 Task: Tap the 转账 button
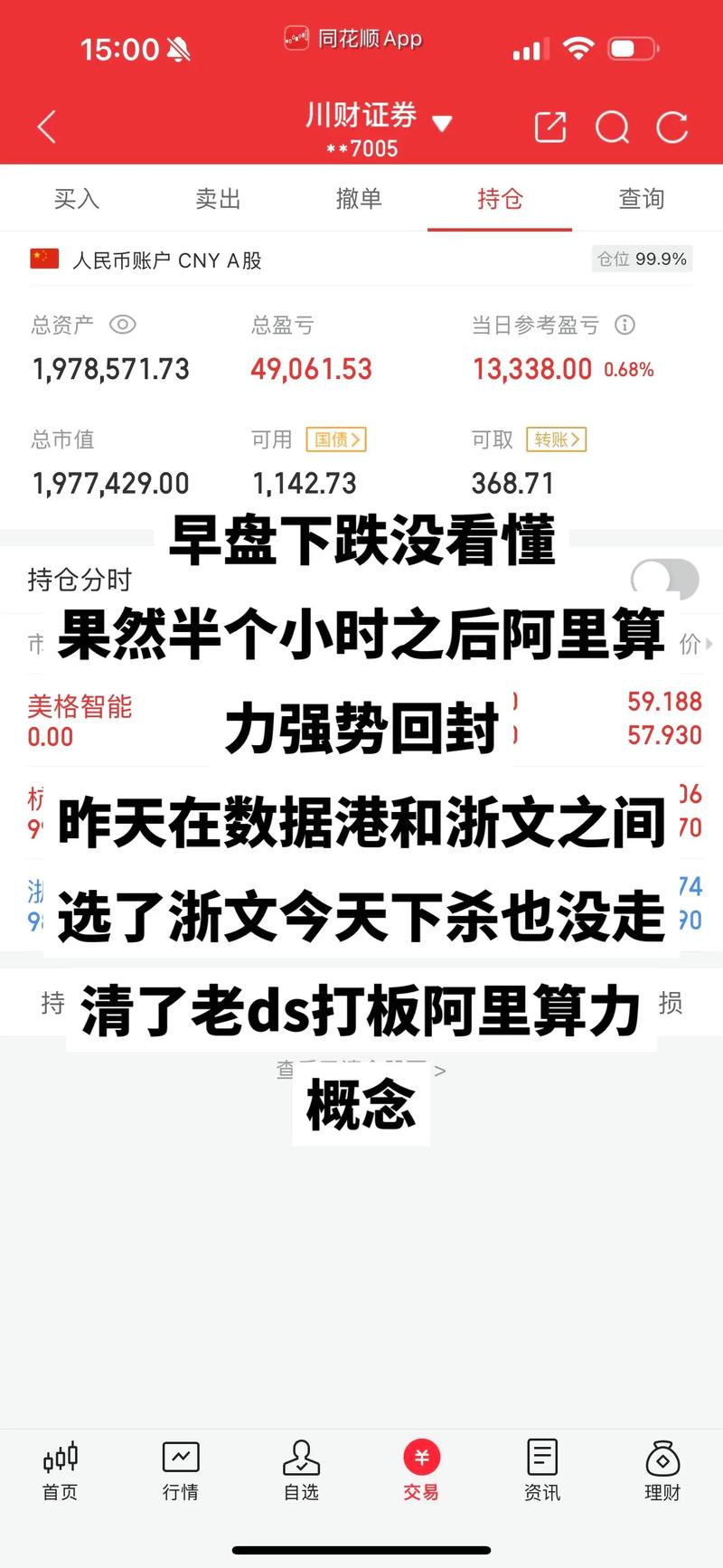[556, 439]
